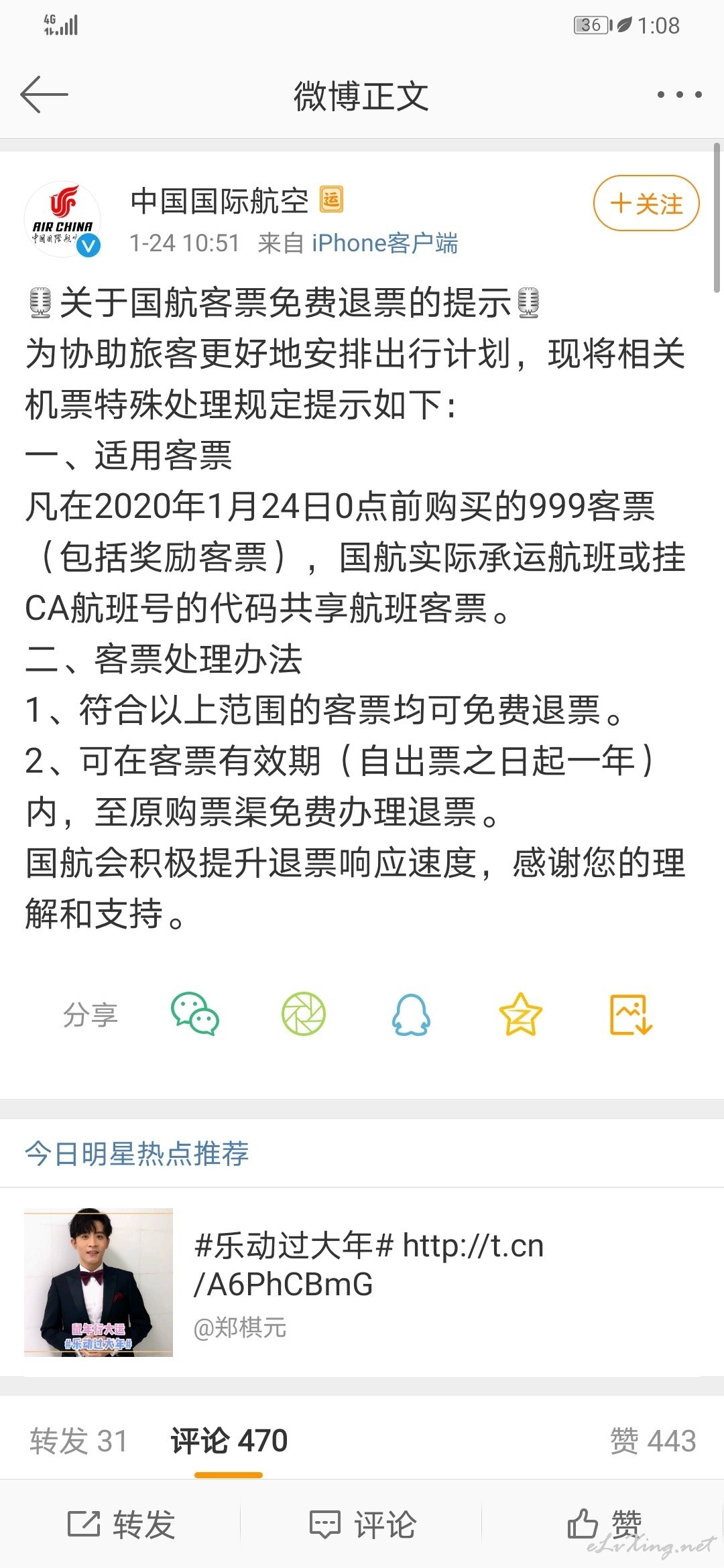Go back using the arrow icon
Screen dimensions: 724x1568
coord(44,94)
